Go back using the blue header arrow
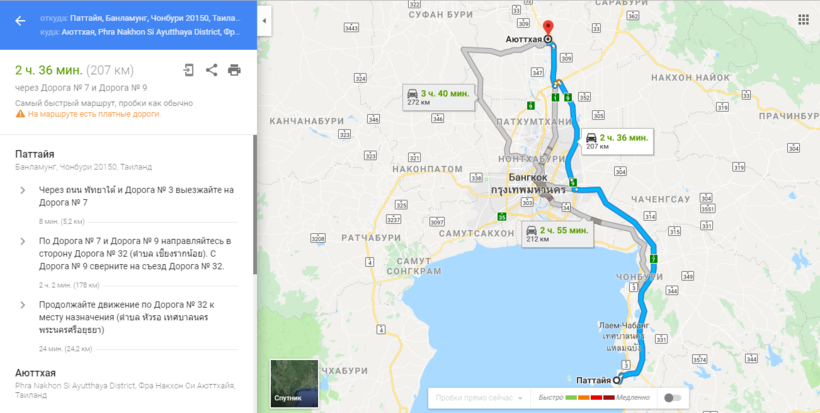Image resolution: width=820 pixels, height=413 pixels. tap(20, 20)
